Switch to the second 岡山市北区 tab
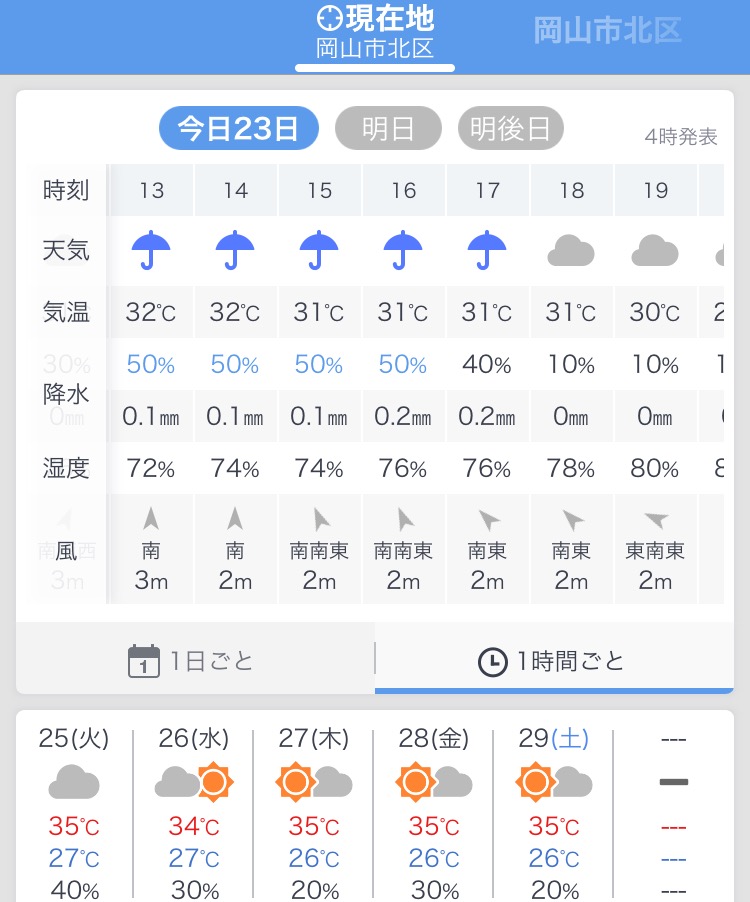 pyautogui.click(x=607, y=31)
